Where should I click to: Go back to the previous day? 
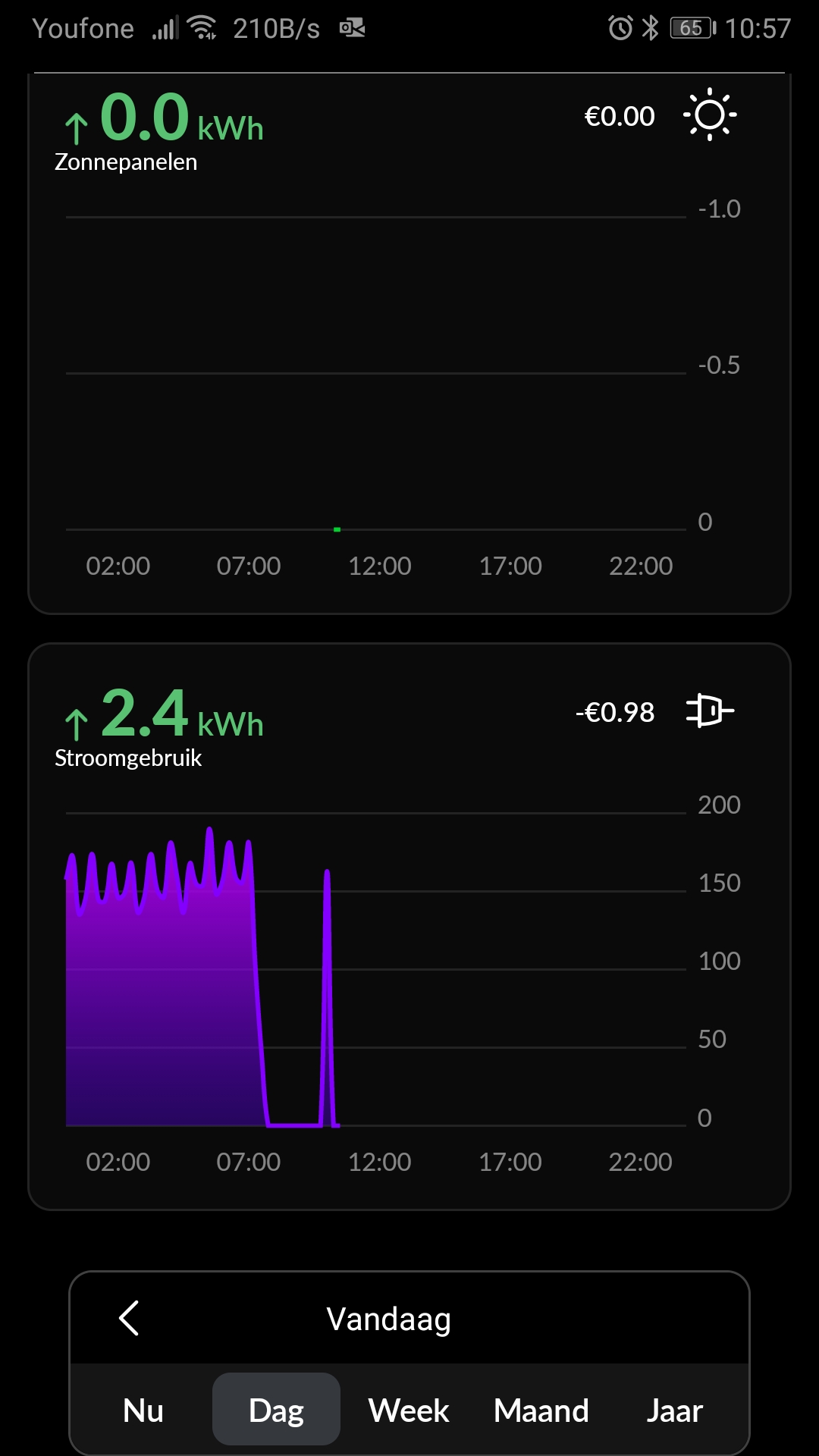click(129, 1318)
